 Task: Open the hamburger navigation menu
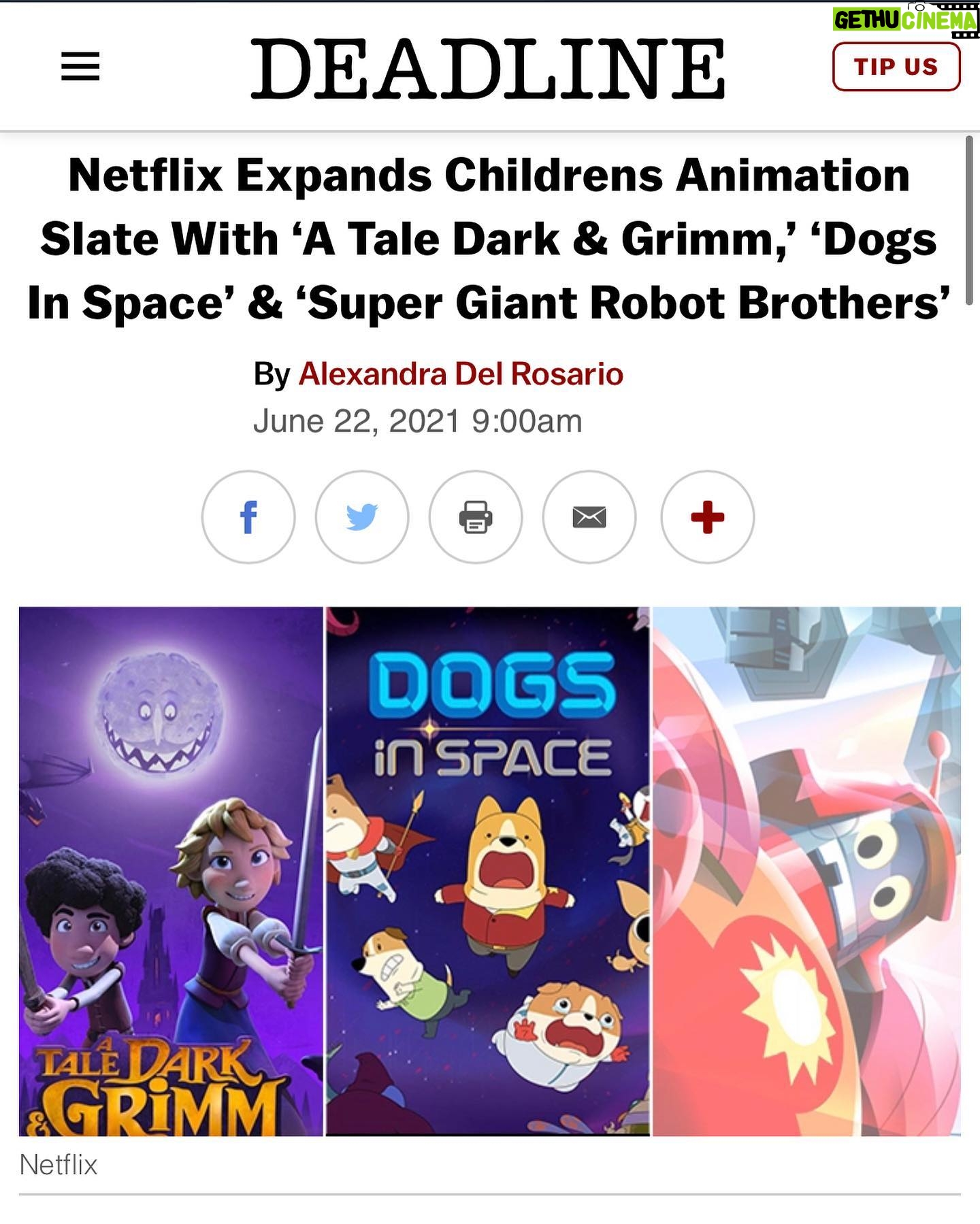80,67
